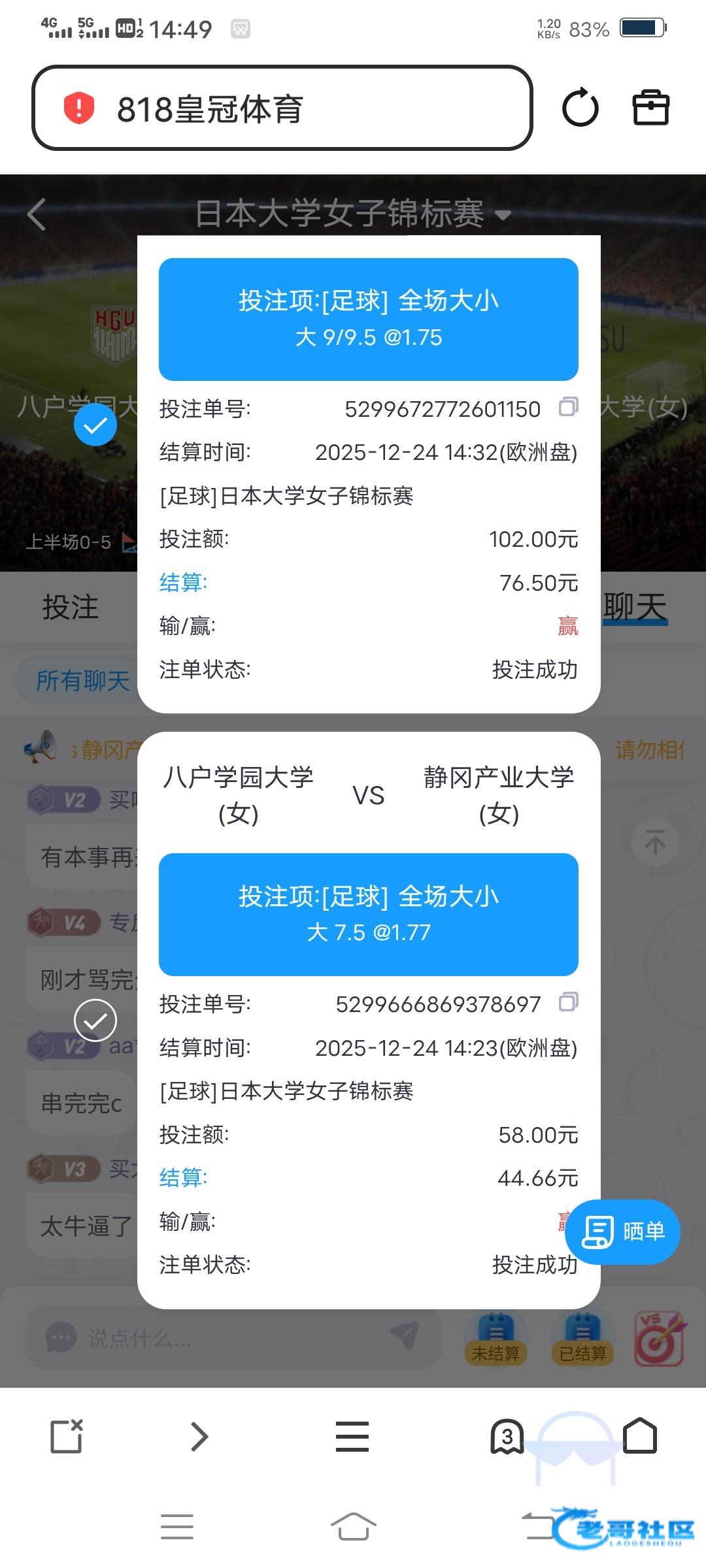706x1568 pixels.
Task: Select the 所有聊天 filter chip
Action: tap(82, 681)
